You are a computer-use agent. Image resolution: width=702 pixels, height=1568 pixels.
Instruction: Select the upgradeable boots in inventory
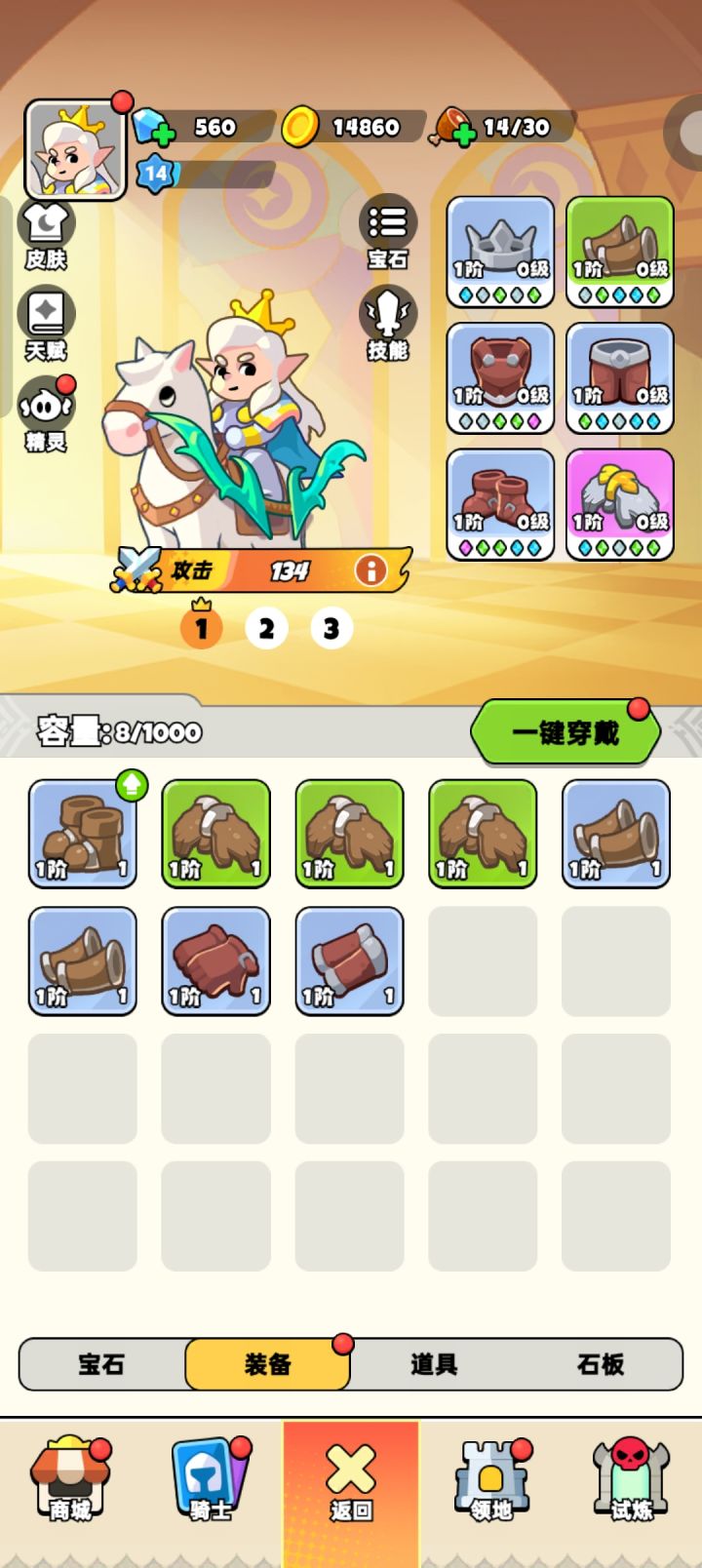point(82,834)
